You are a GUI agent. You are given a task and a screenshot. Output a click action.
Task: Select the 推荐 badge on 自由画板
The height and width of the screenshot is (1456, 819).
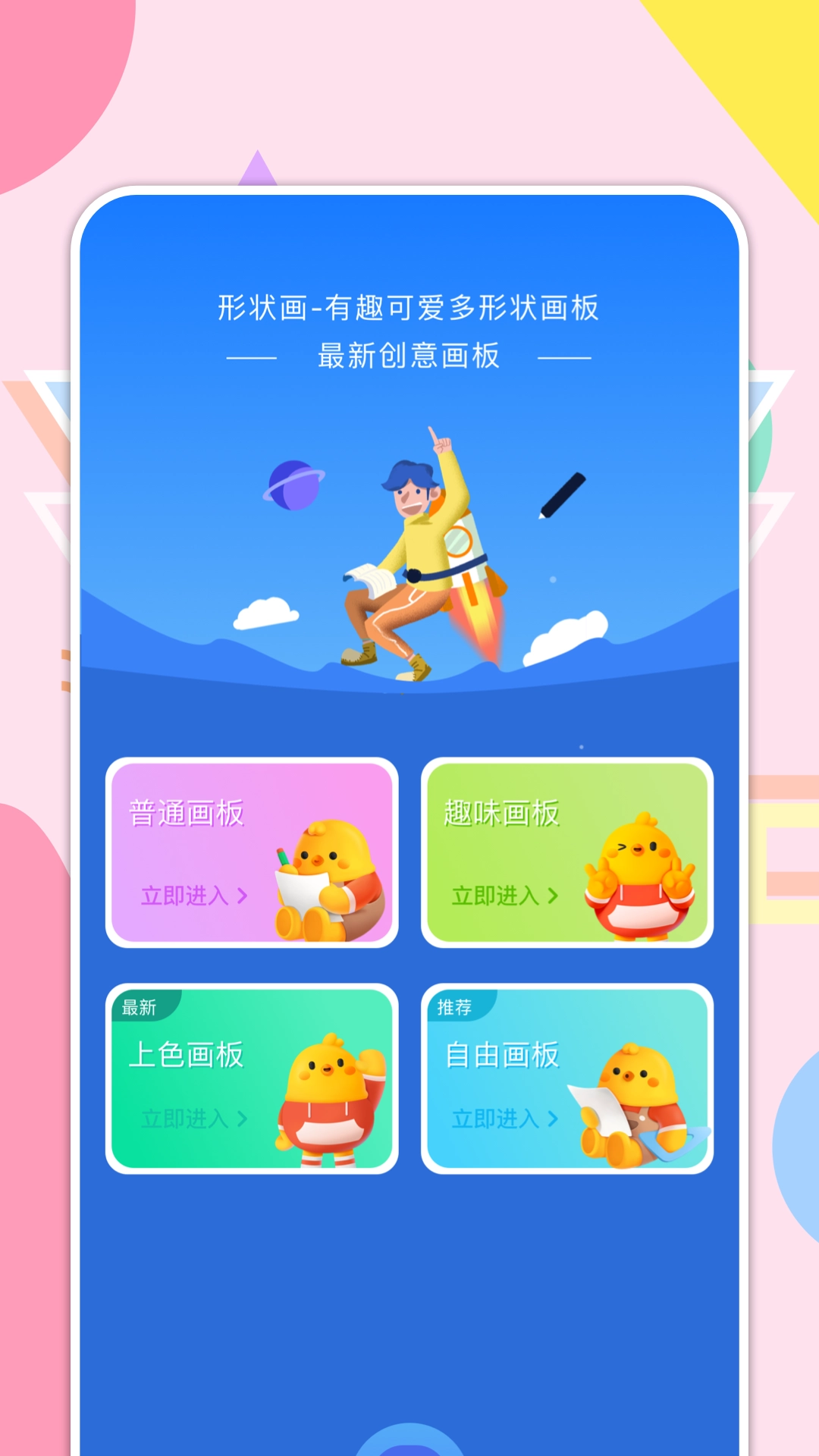(456, 1009)
